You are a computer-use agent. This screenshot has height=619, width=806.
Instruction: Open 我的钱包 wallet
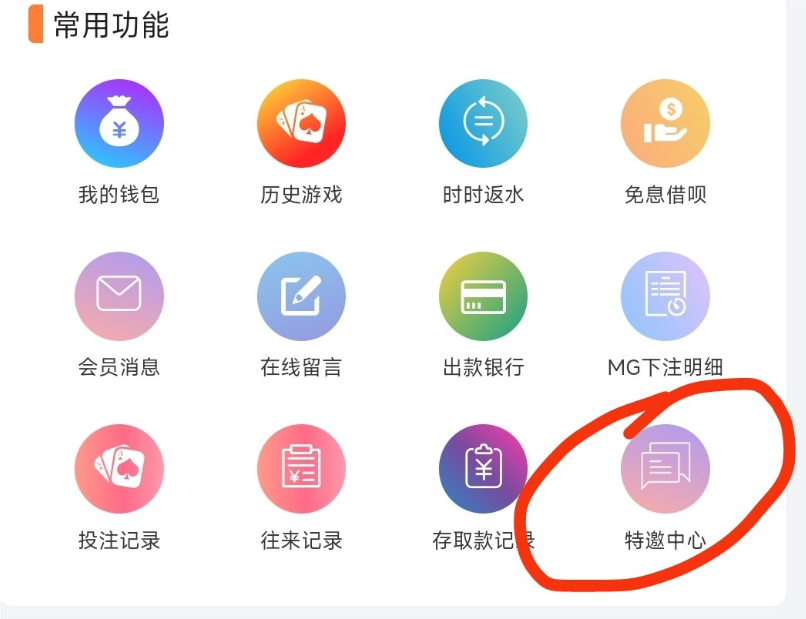tap(119, 124)
